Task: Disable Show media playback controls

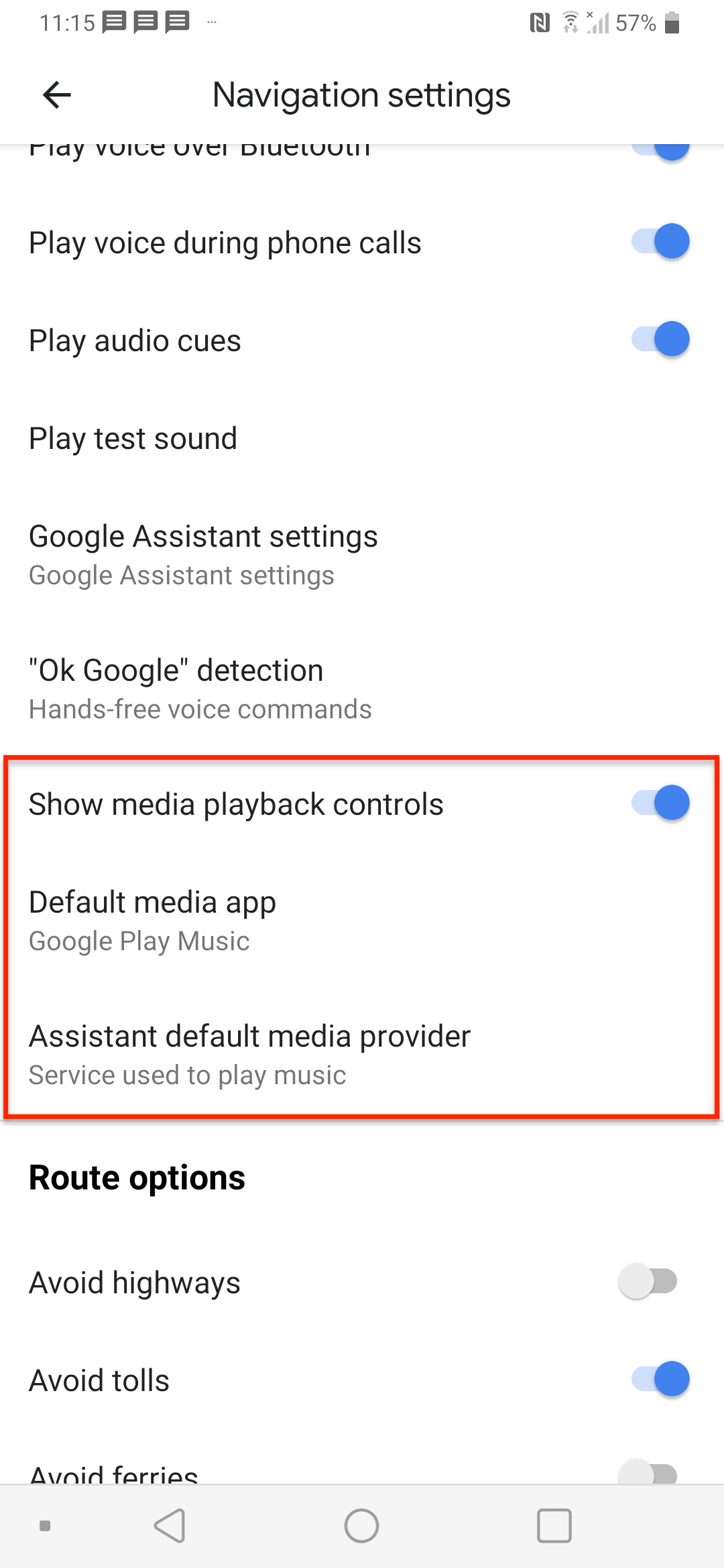Action: tap(660, 803)
